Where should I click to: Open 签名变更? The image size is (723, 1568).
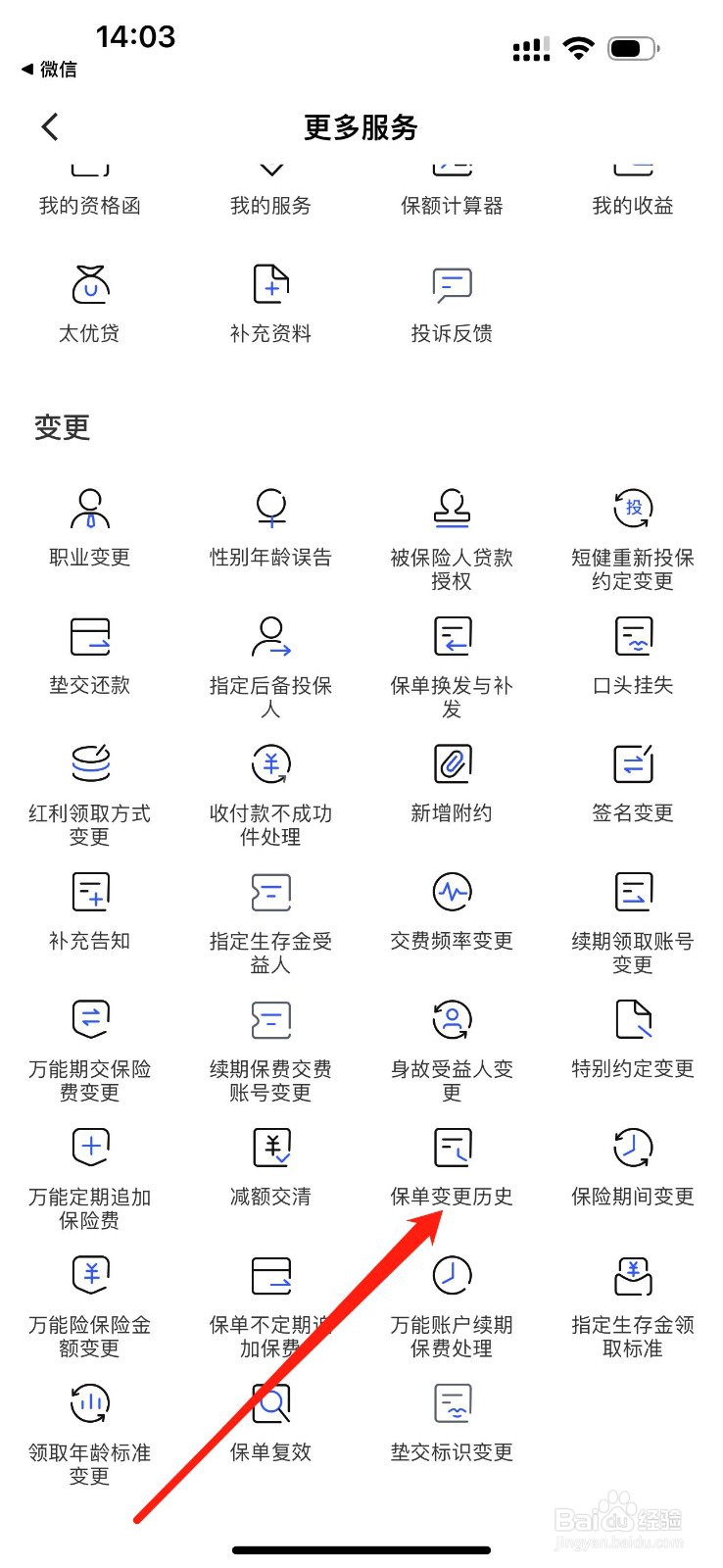(x=633, y=782)
